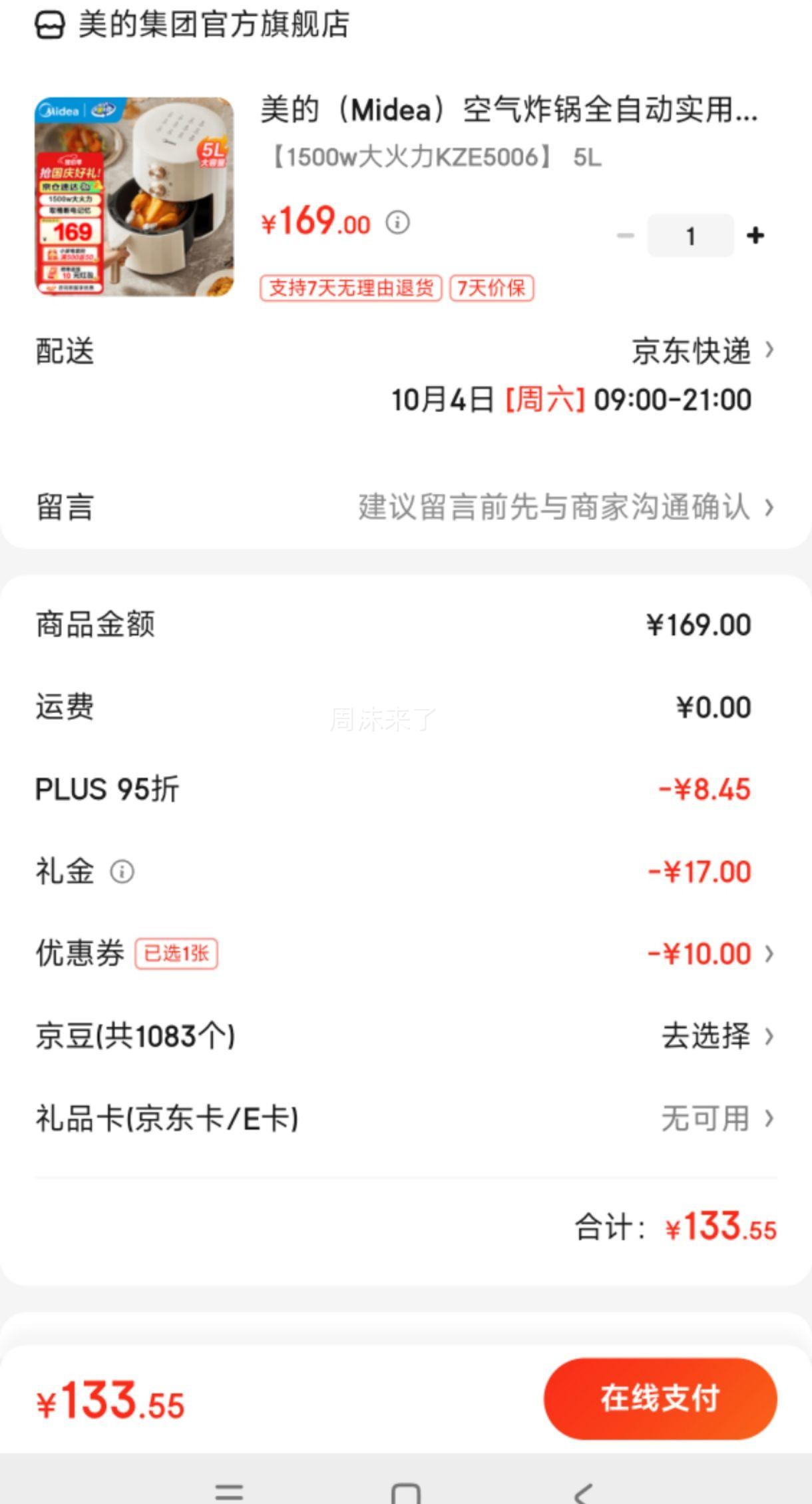This screenshot has height=1504, width=812.
Task: Show price info beside ¥169.00
Action: point(398,222)
